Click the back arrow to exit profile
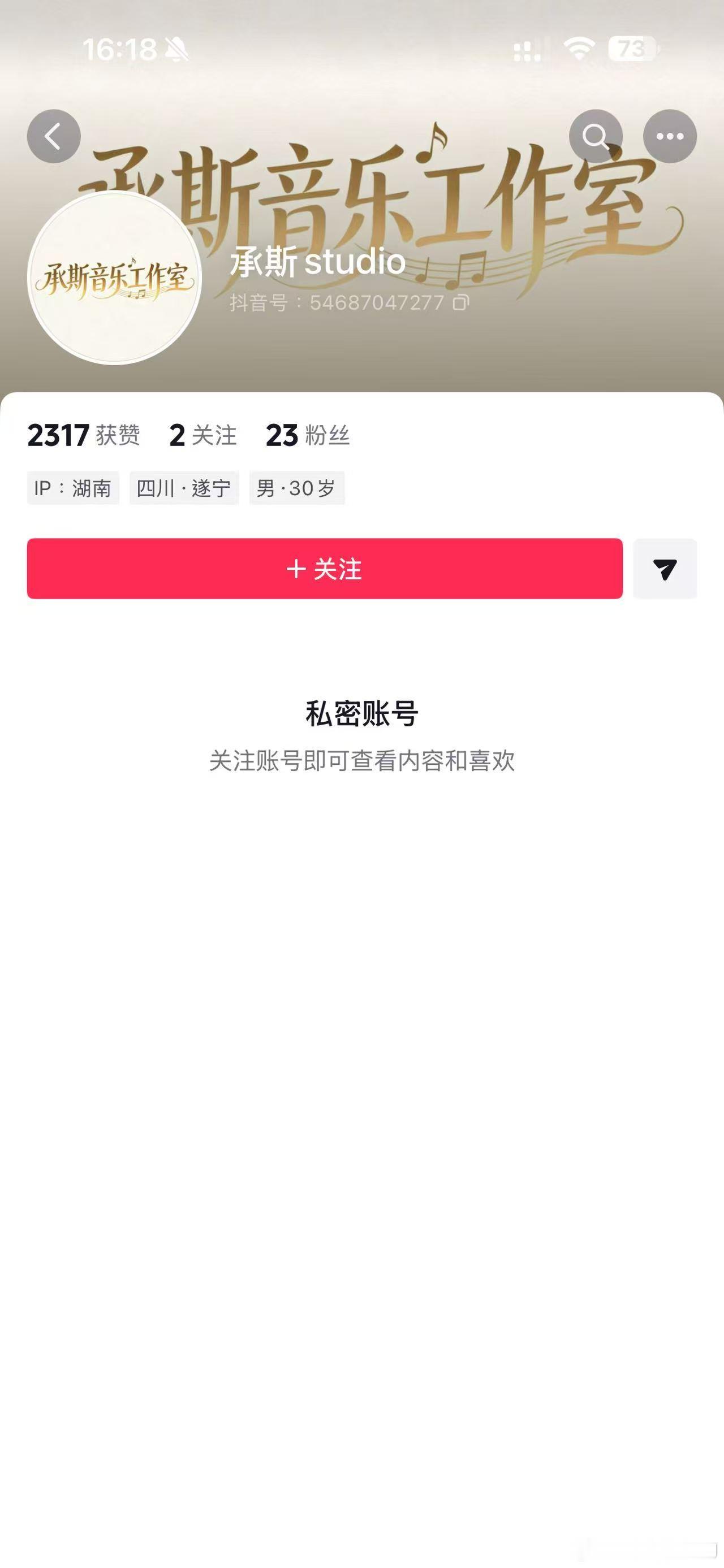 click(54, 136)
